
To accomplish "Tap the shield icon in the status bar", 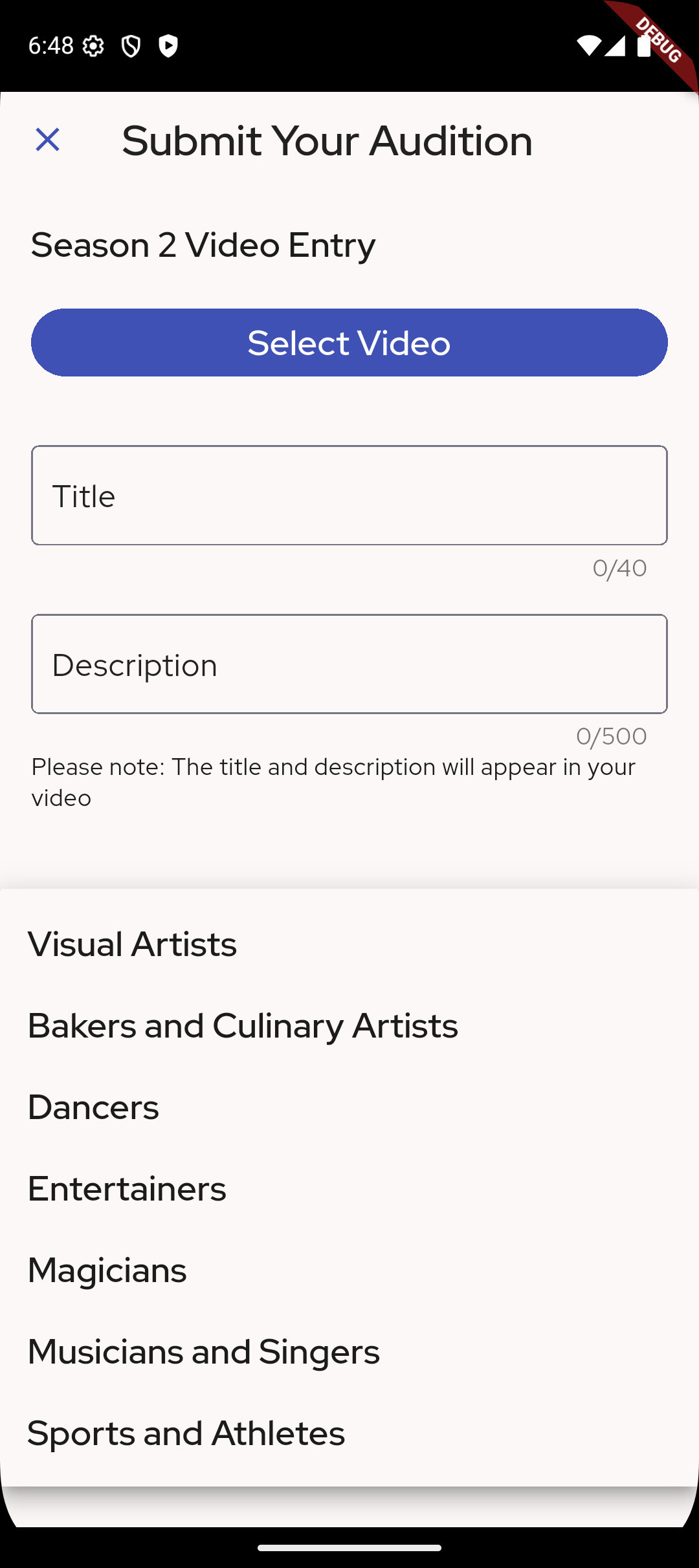I will (x=131, y=46).
